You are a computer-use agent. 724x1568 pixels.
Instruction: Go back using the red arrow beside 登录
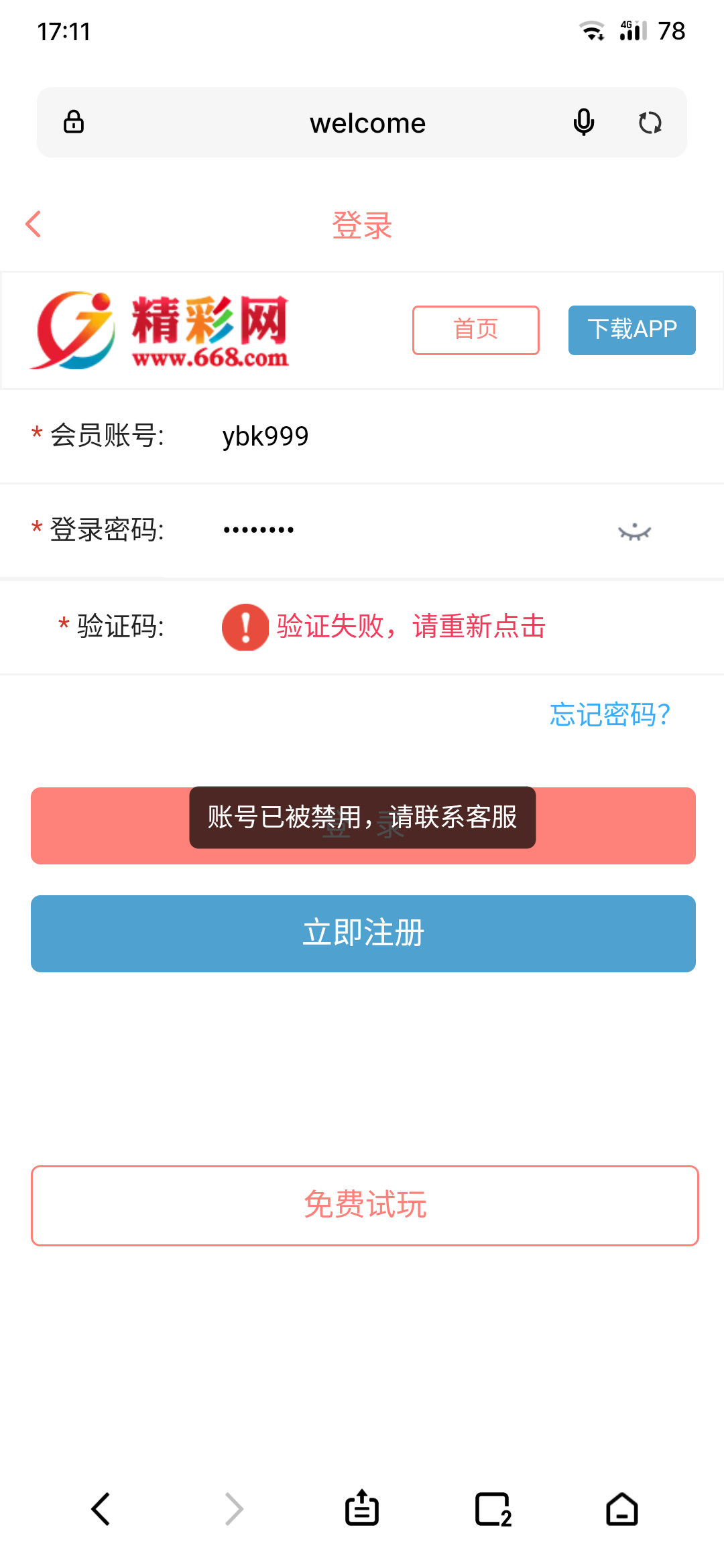point(34,224)
